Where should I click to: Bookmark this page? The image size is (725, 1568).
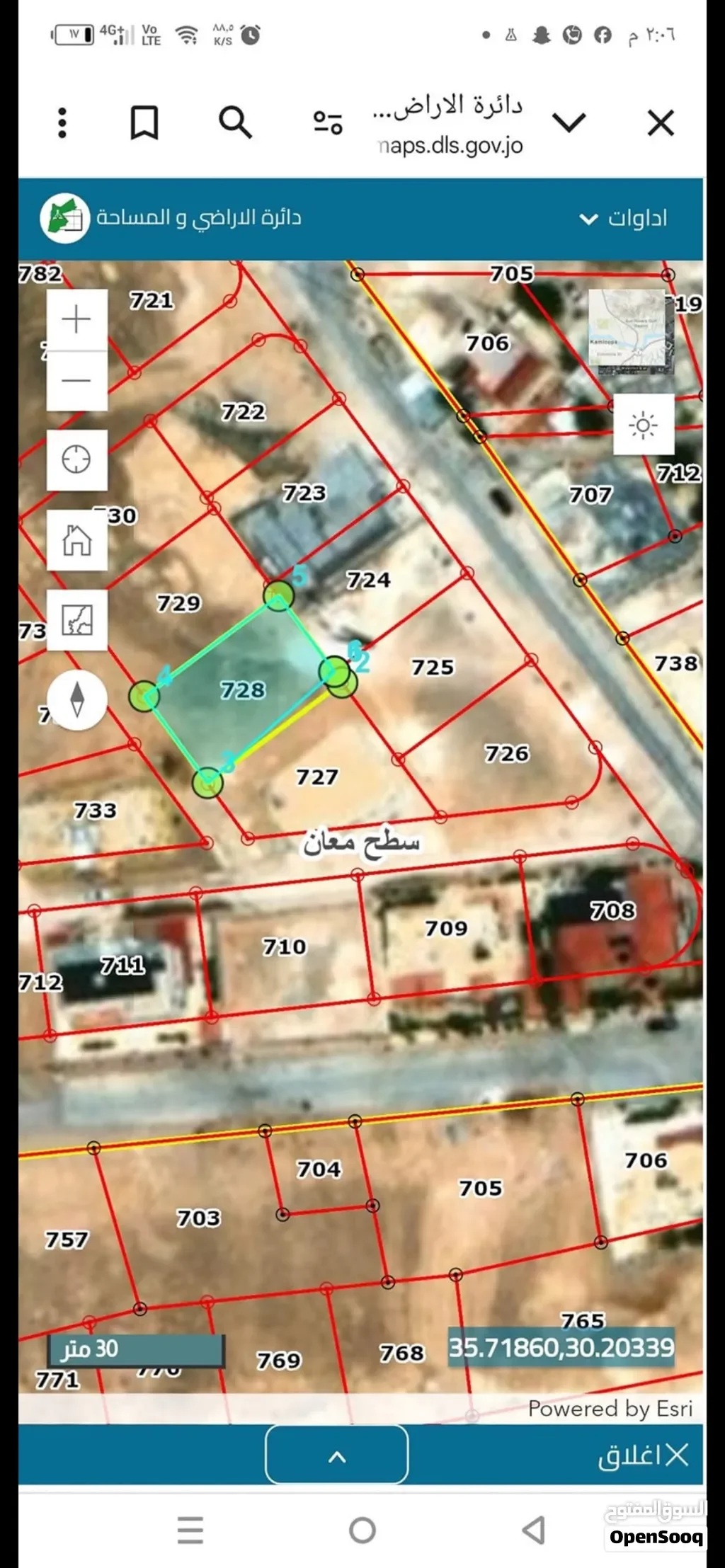click(144, 123)
